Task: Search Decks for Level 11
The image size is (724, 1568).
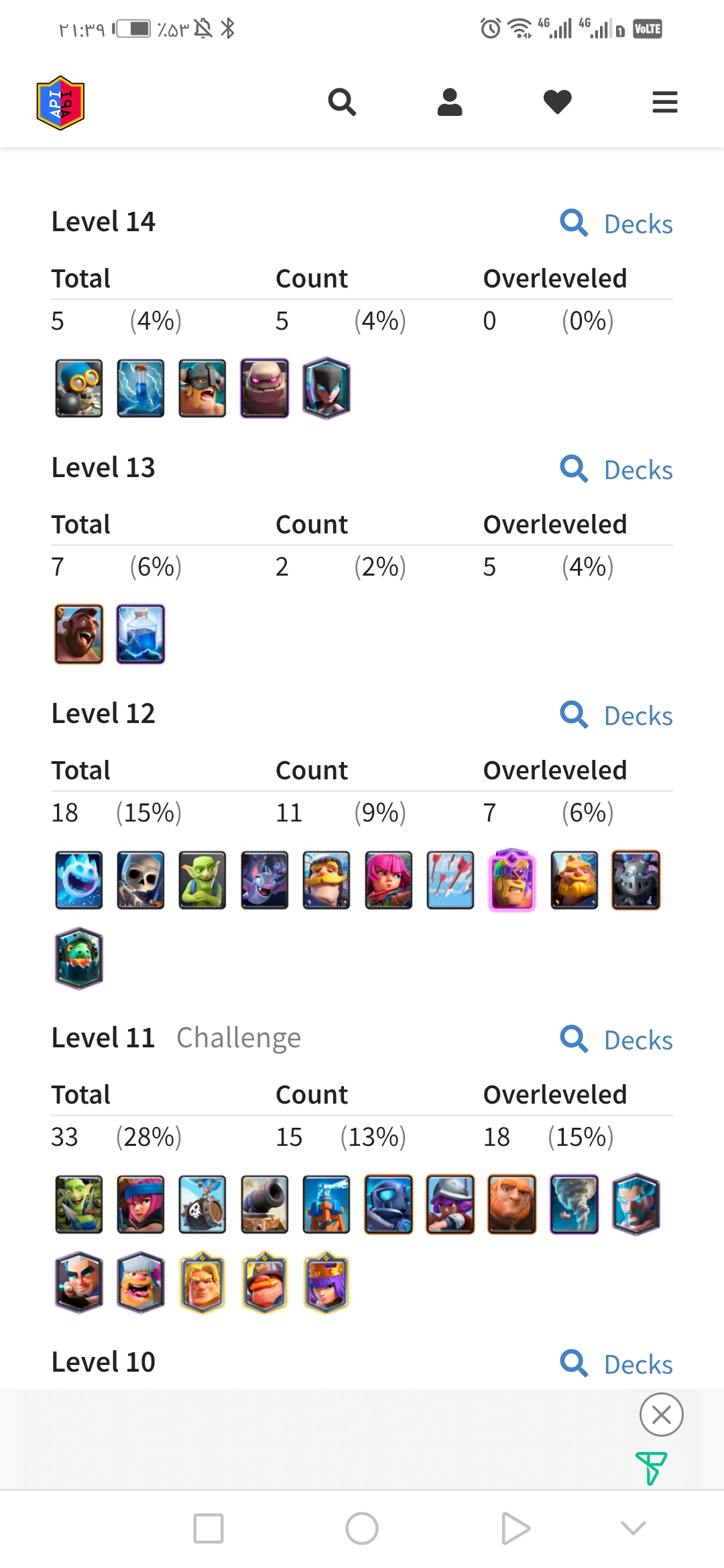Action: pyautogui.click(x=616, y=1040)
